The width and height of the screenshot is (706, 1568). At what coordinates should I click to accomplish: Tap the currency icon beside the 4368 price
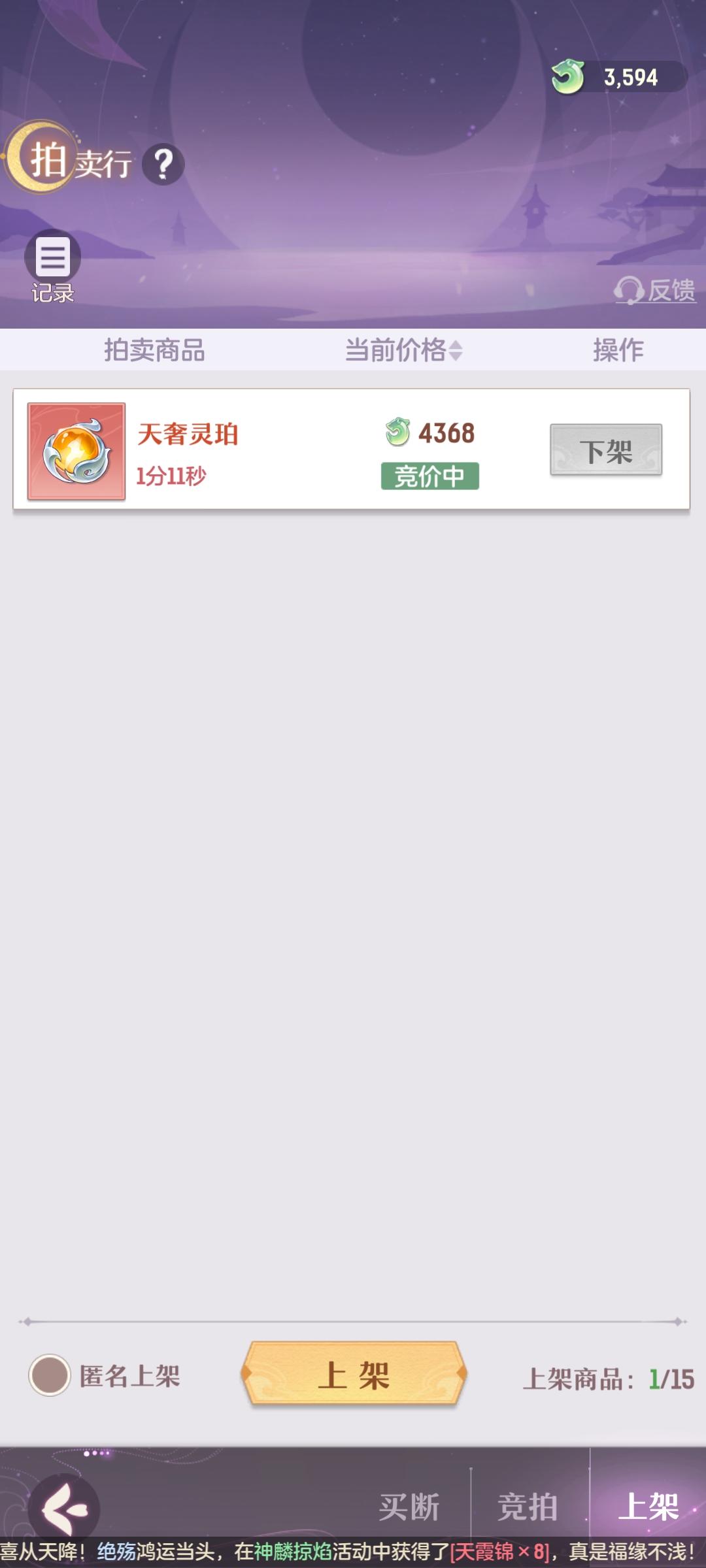pyautogui.click(x=396, y=433)
